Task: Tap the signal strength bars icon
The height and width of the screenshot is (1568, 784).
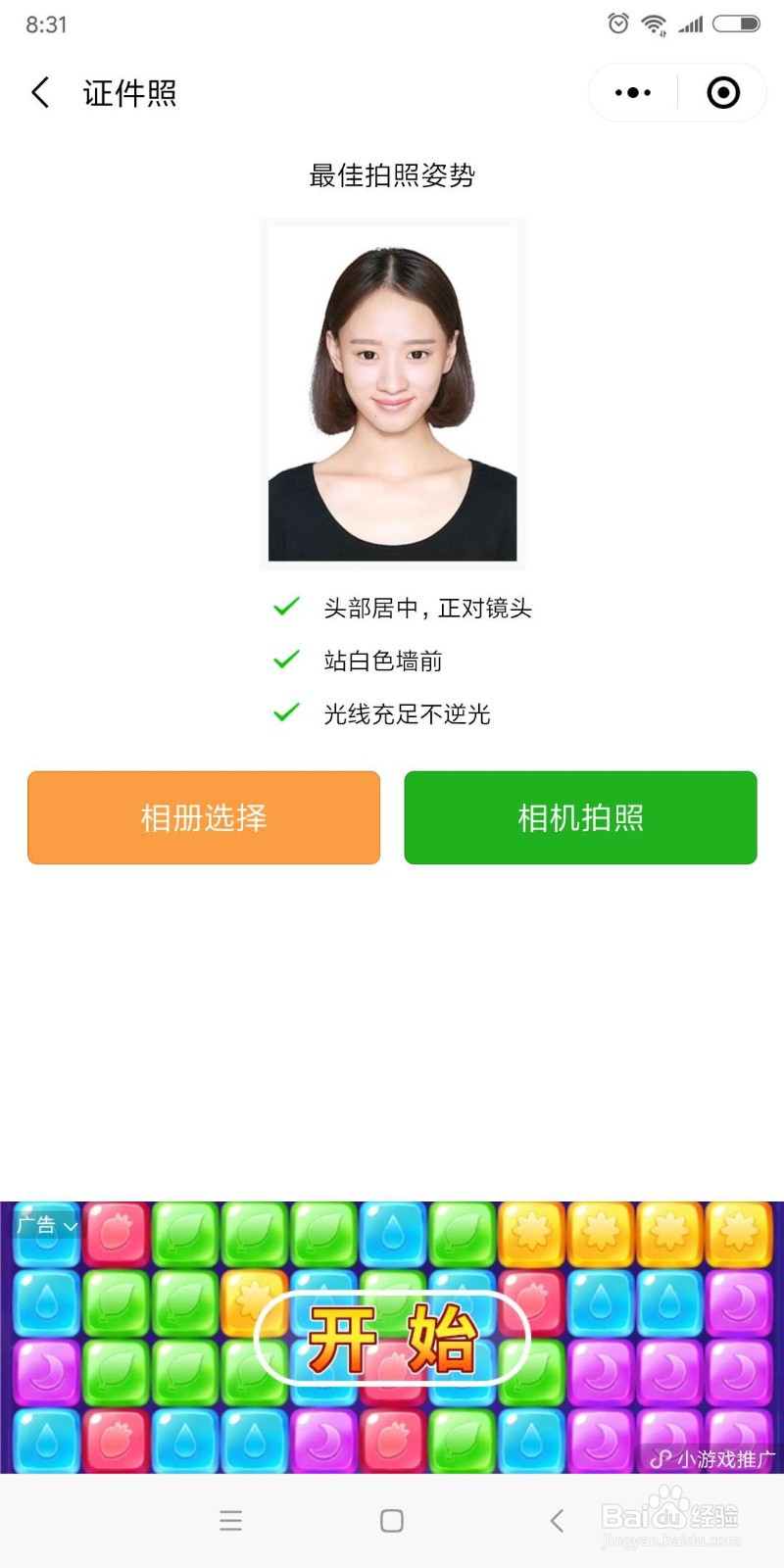Action: (x=692, y=23)
